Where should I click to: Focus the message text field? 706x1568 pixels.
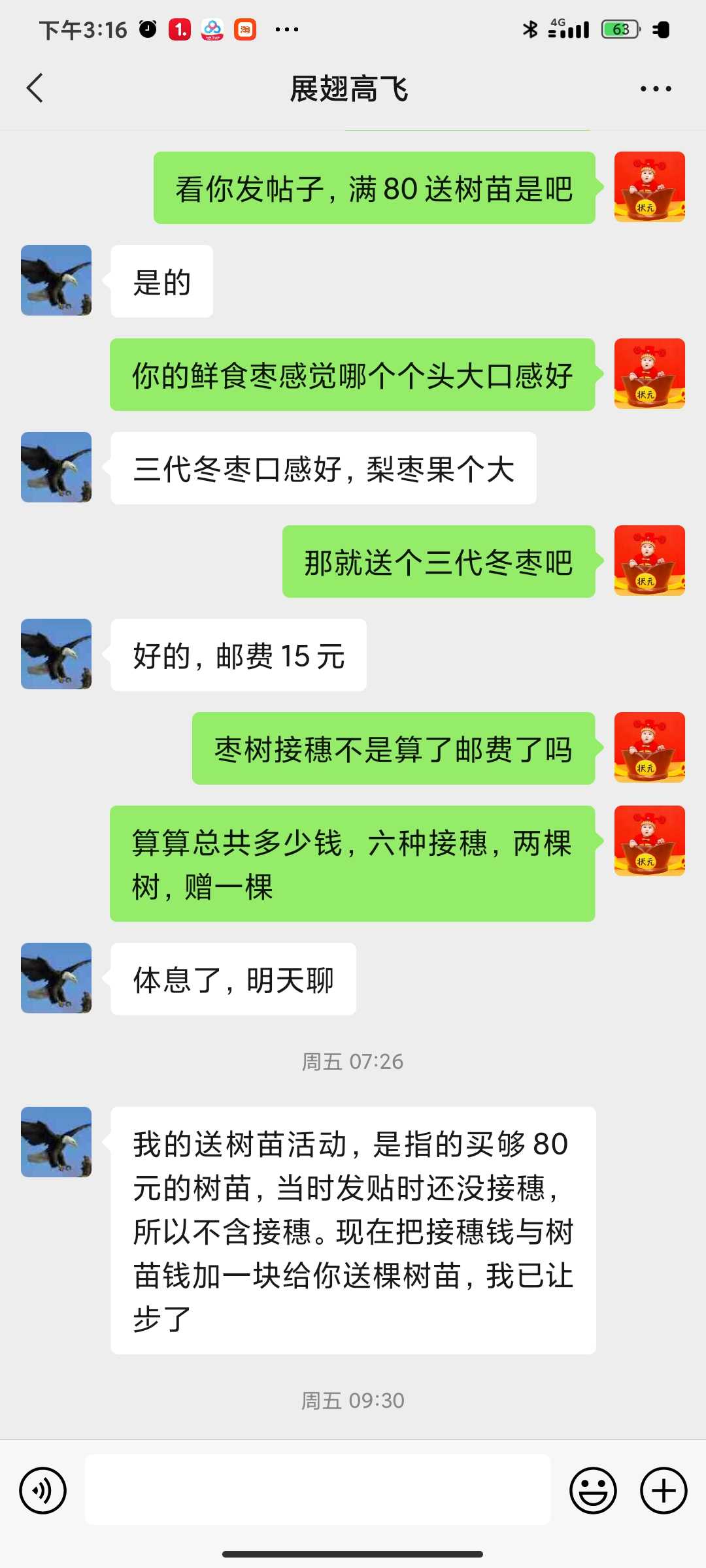[x=318, y=1490]
